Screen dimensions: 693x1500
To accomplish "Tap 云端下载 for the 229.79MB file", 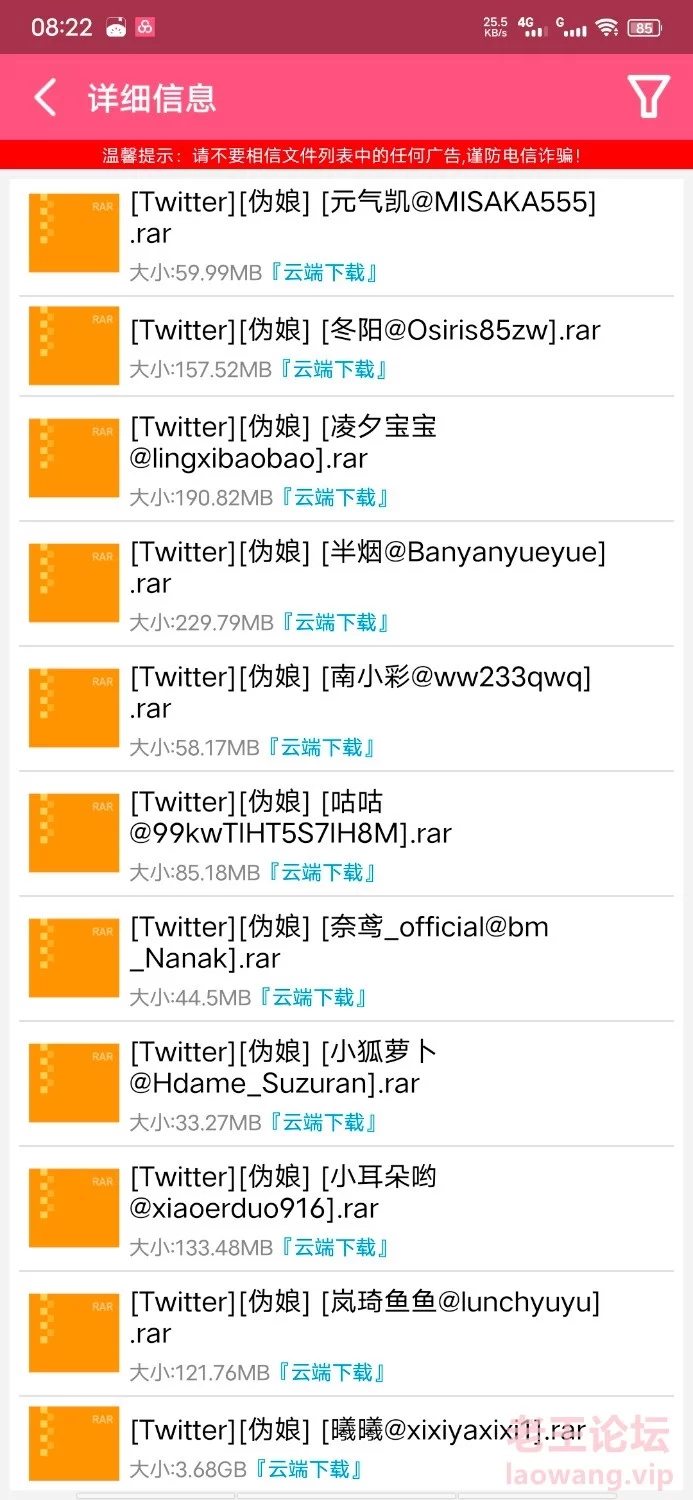I will coord(334,623).
